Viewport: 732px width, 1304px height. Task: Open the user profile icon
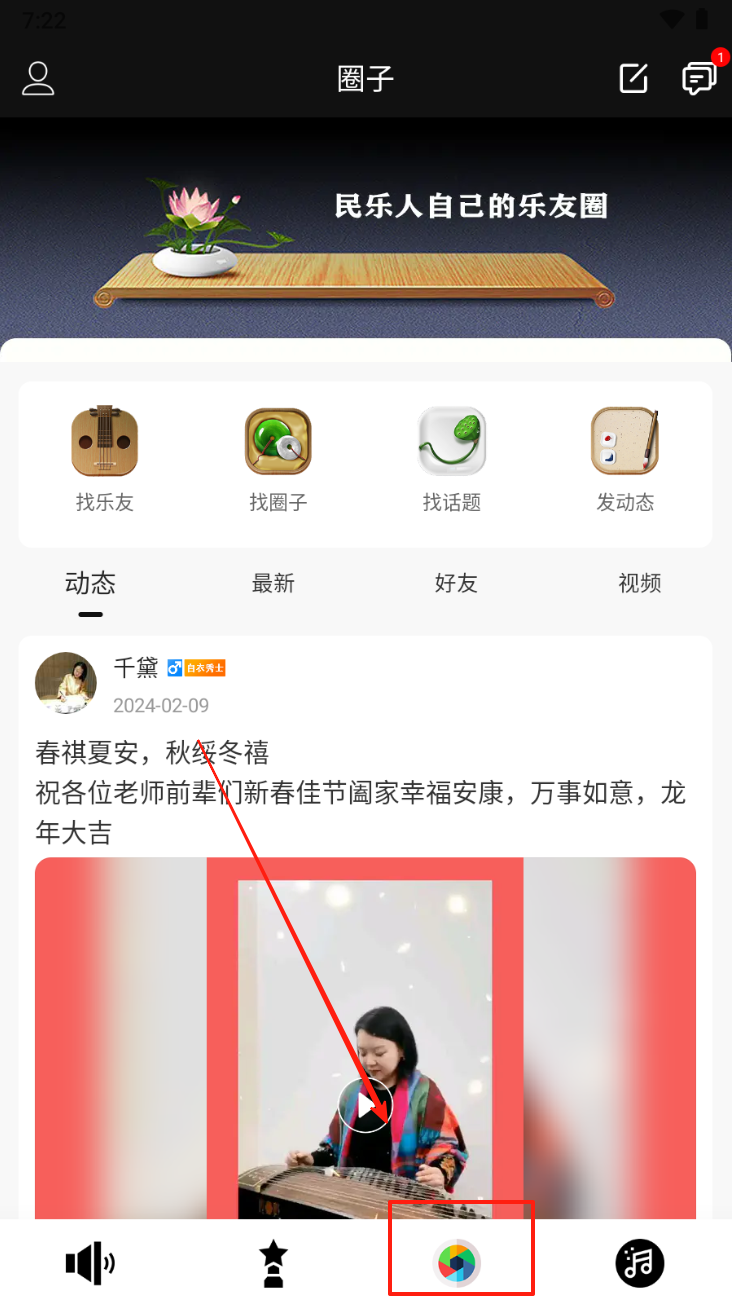(38, 79)
